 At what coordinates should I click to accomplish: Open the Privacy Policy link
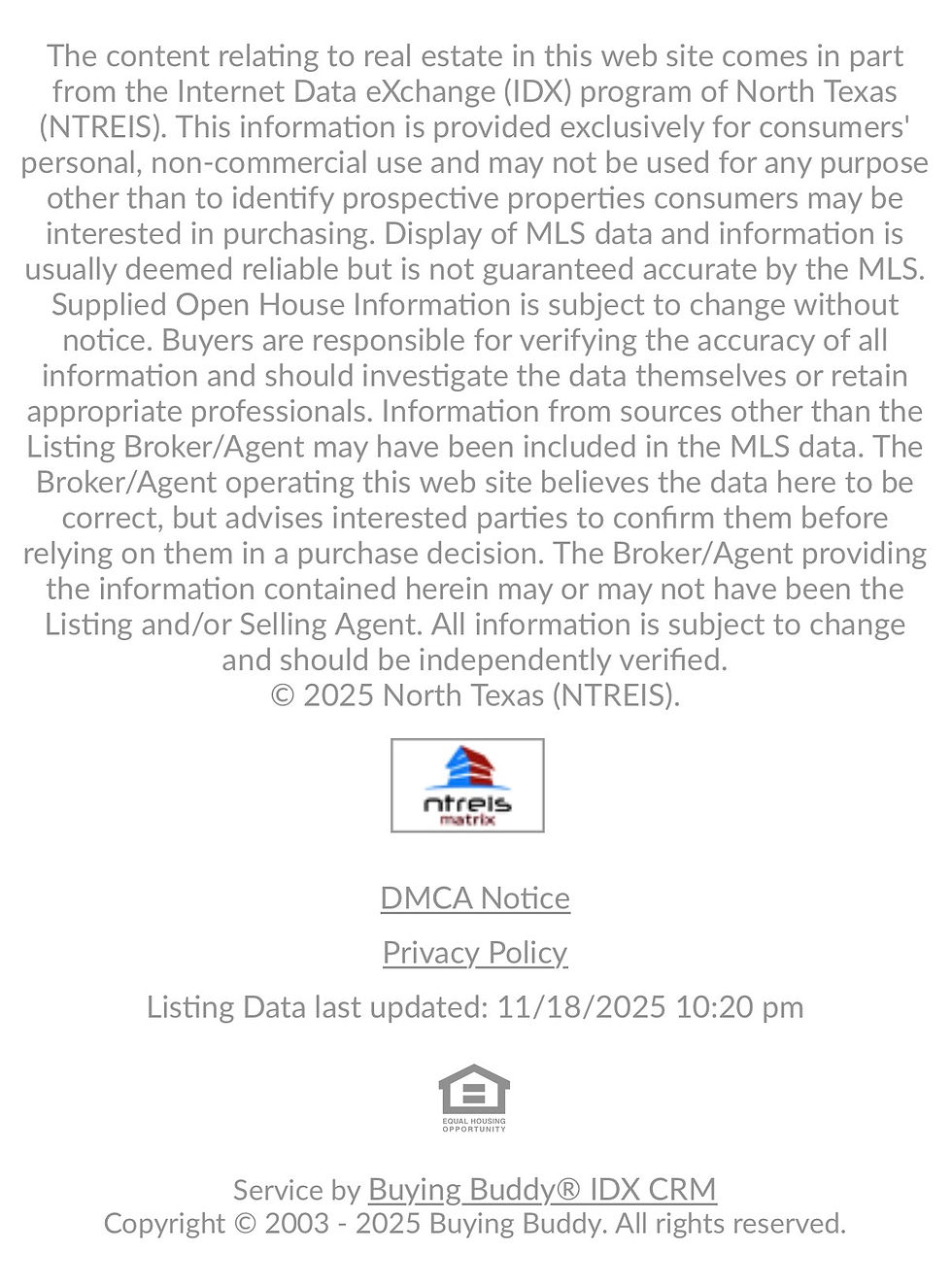pyautogui.click(x=474, y=952)
